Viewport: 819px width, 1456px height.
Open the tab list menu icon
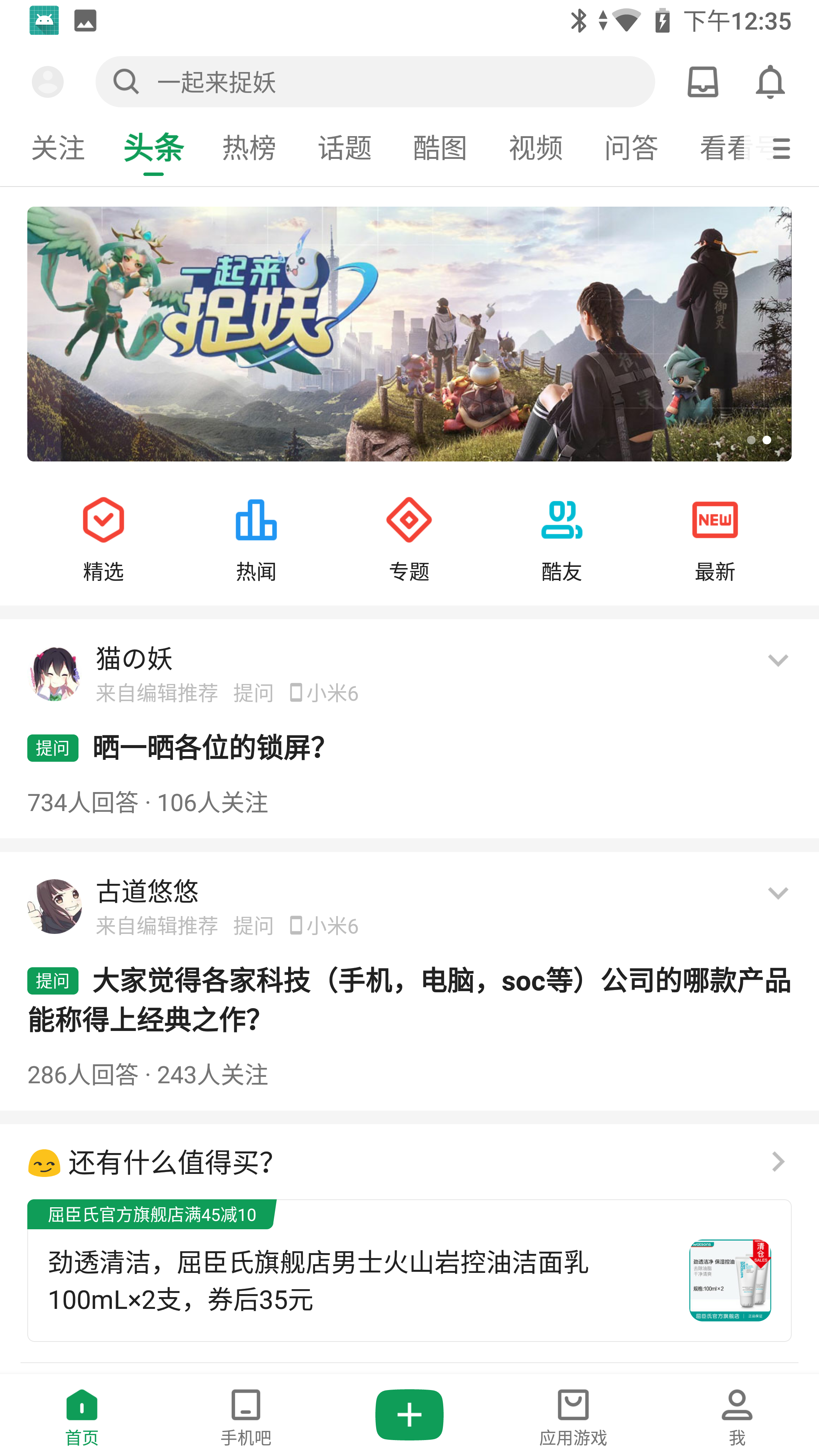[x=781, y=149]
